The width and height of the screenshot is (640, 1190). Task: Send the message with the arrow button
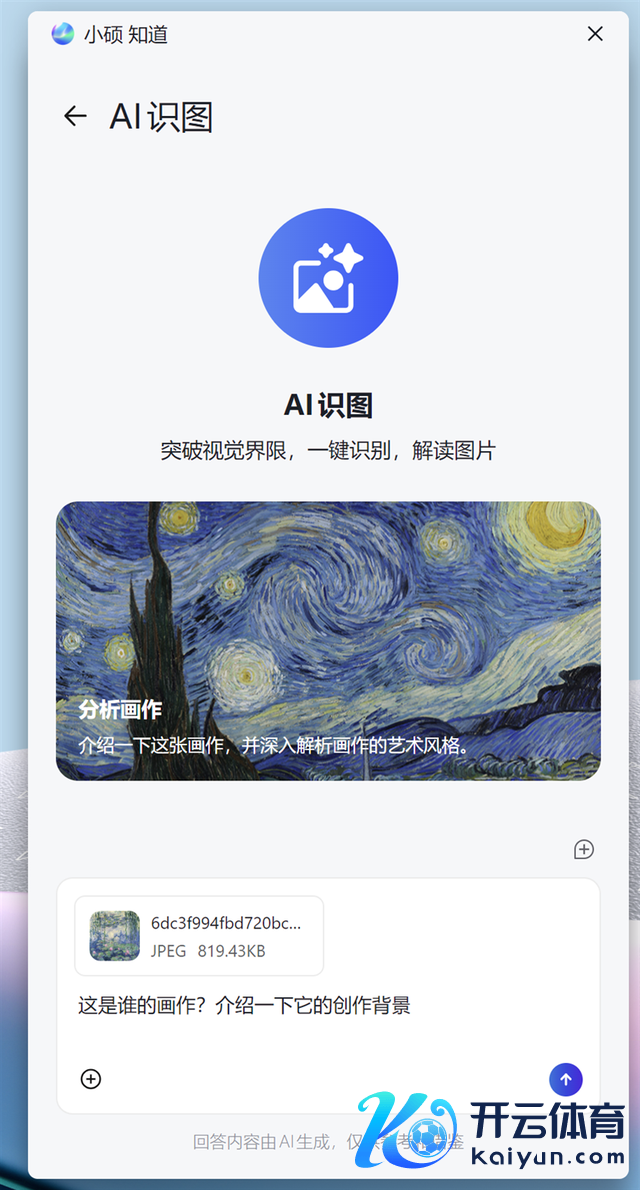click(566, 1080)
